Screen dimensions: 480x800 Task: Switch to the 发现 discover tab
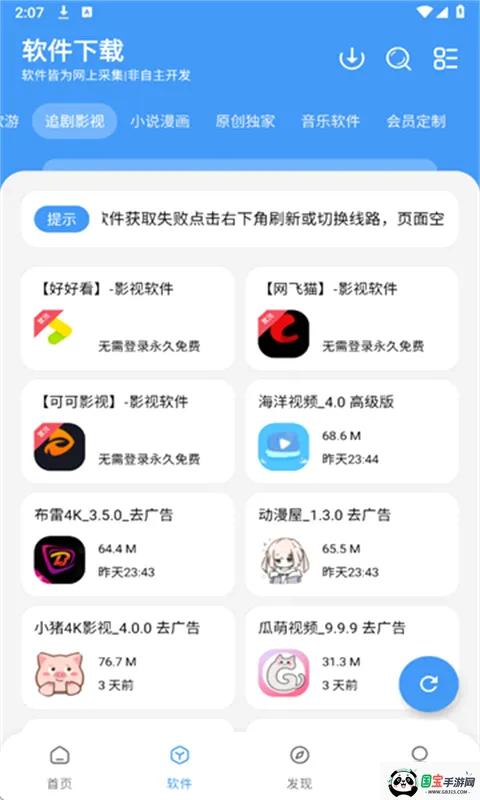[299, 767]
